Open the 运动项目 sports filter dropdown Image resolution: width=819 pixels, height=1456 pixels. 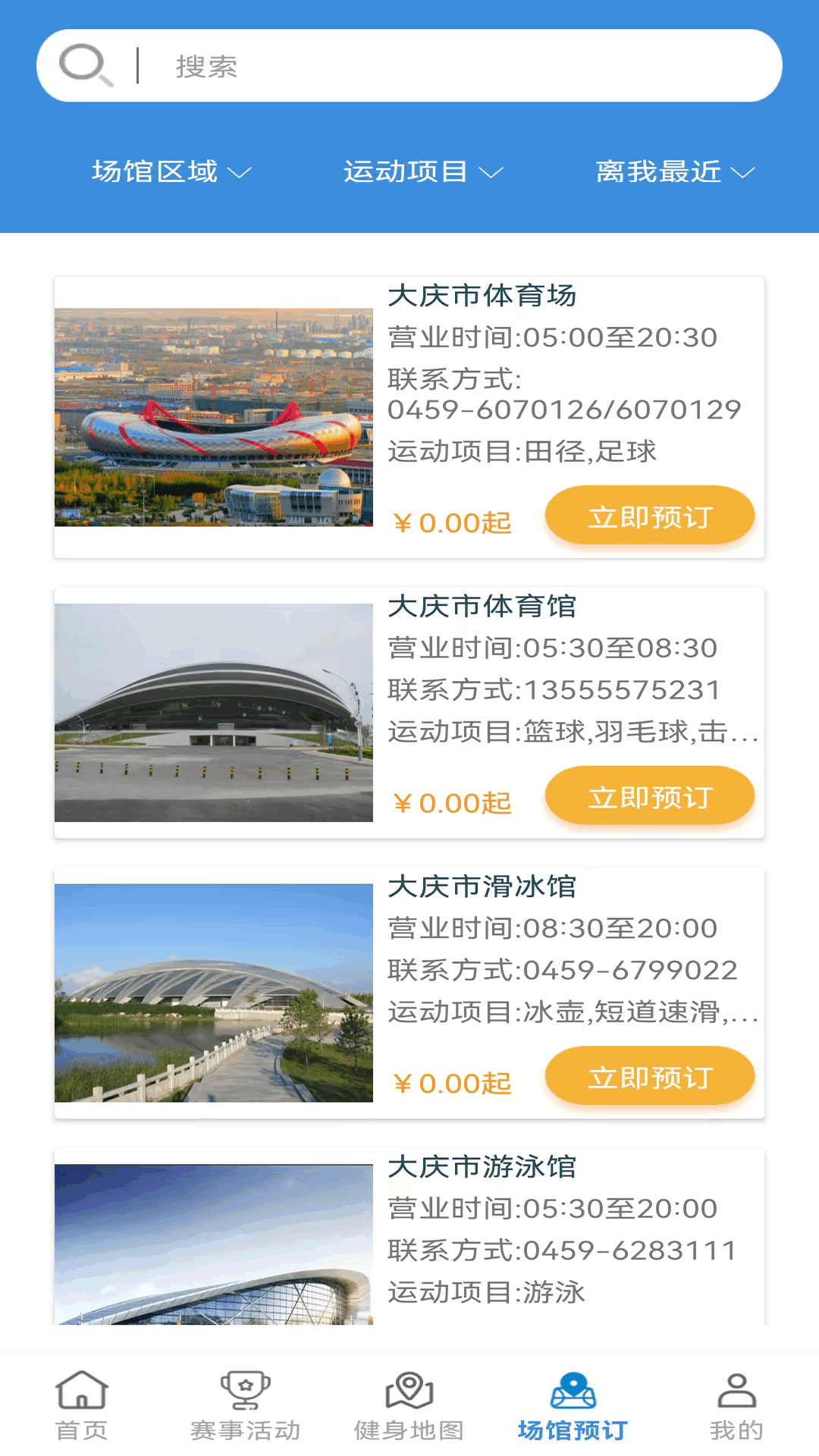pyautogui.click(x=423, y=172)
